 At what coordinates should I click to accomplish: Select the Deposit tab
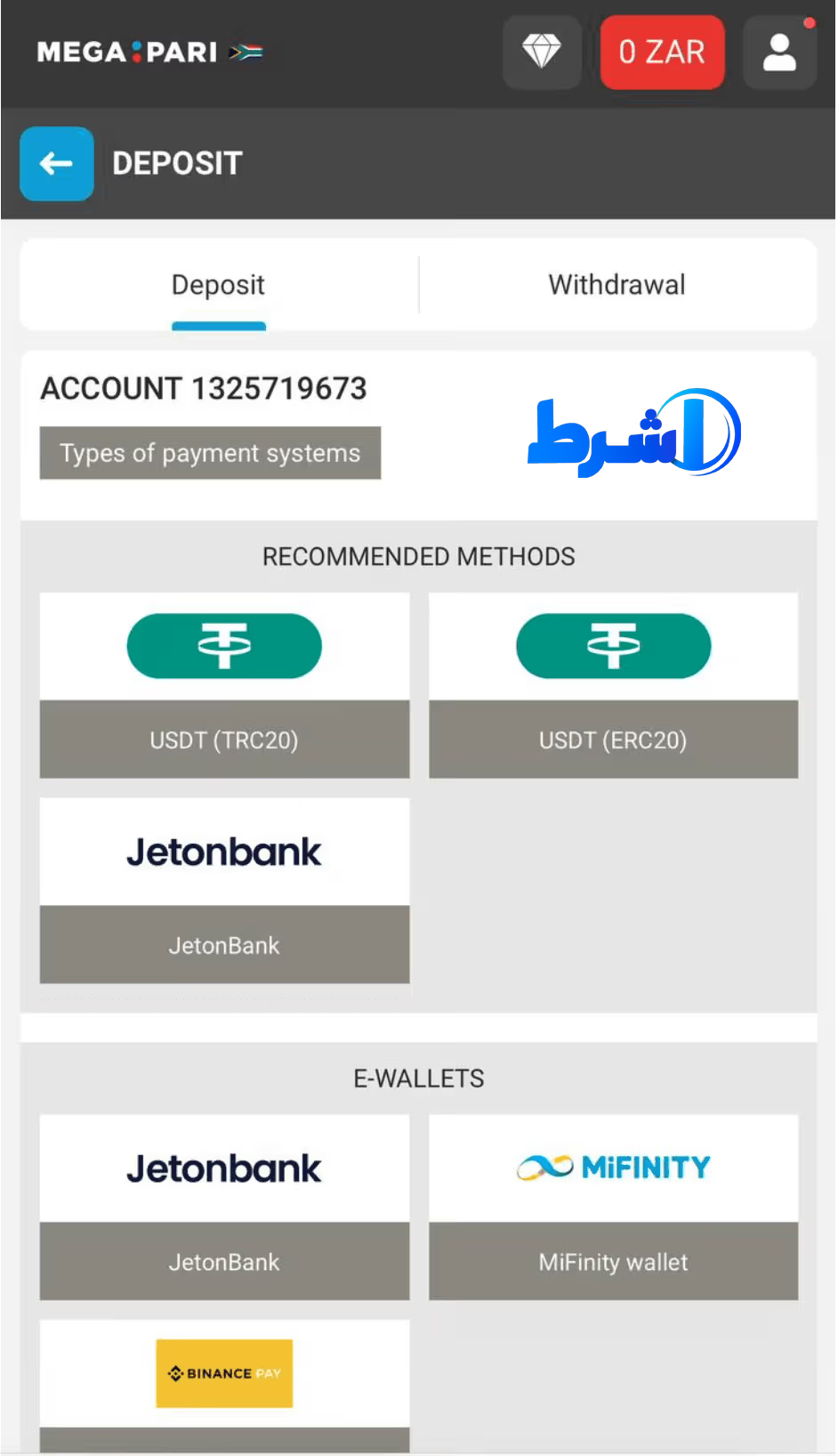[218, 285]
